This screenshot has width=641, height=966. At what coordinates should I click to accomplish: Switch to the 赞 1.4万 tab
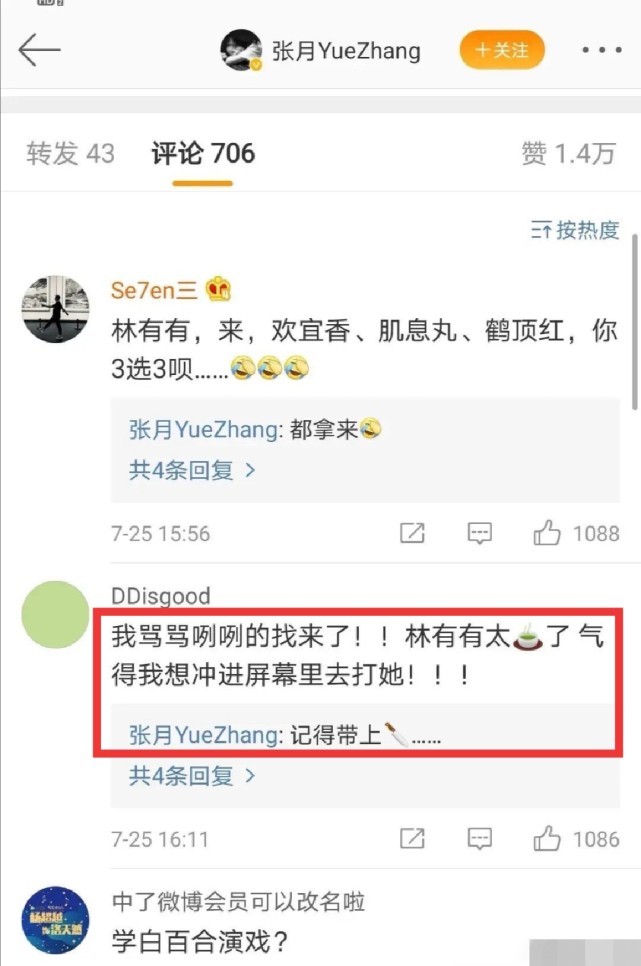[x=568, y=153]
